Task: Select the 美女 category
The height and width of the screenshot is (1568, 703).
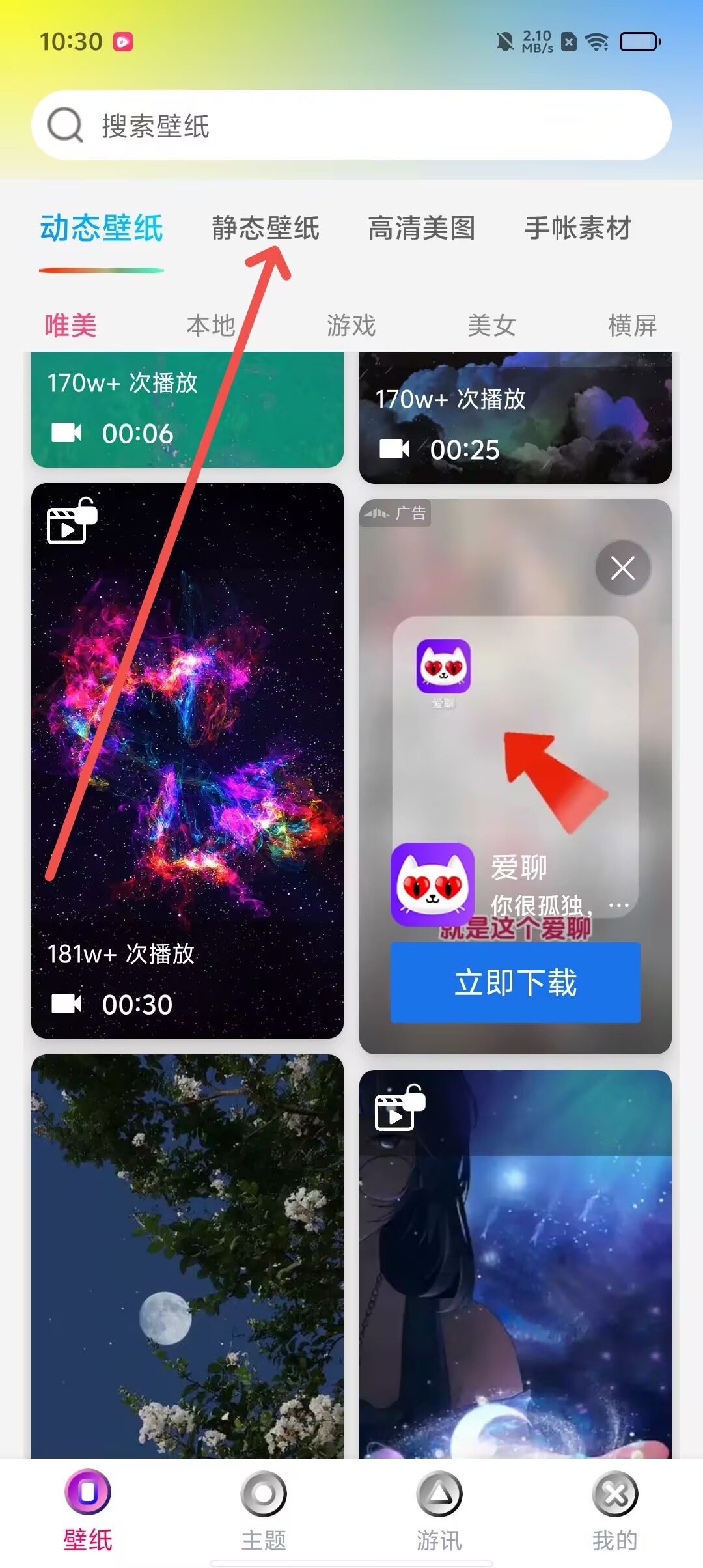Action: coord(492,325)
